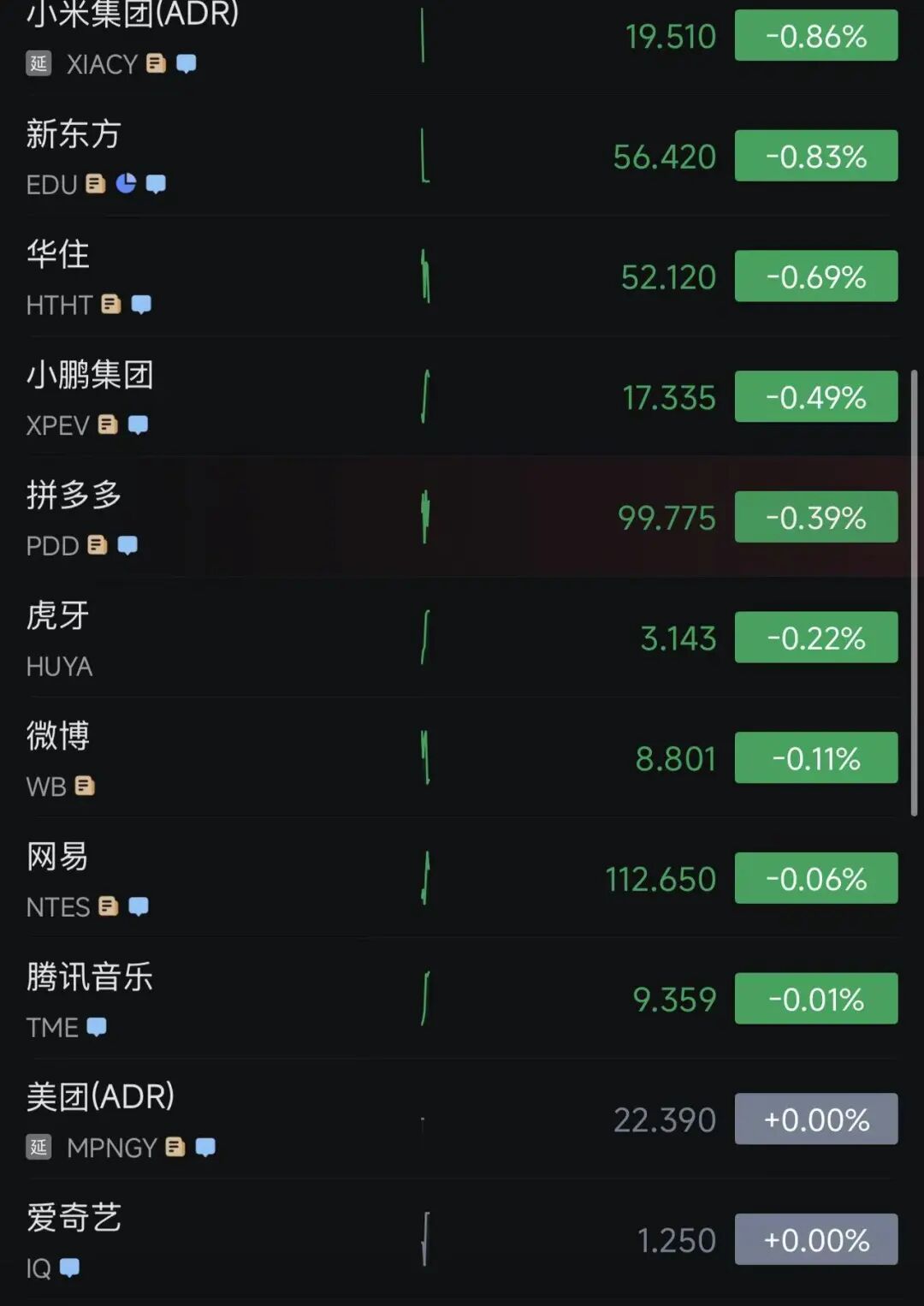Open the comment bubble next to EDU
924x1306 pixels.
coord(157,183)
